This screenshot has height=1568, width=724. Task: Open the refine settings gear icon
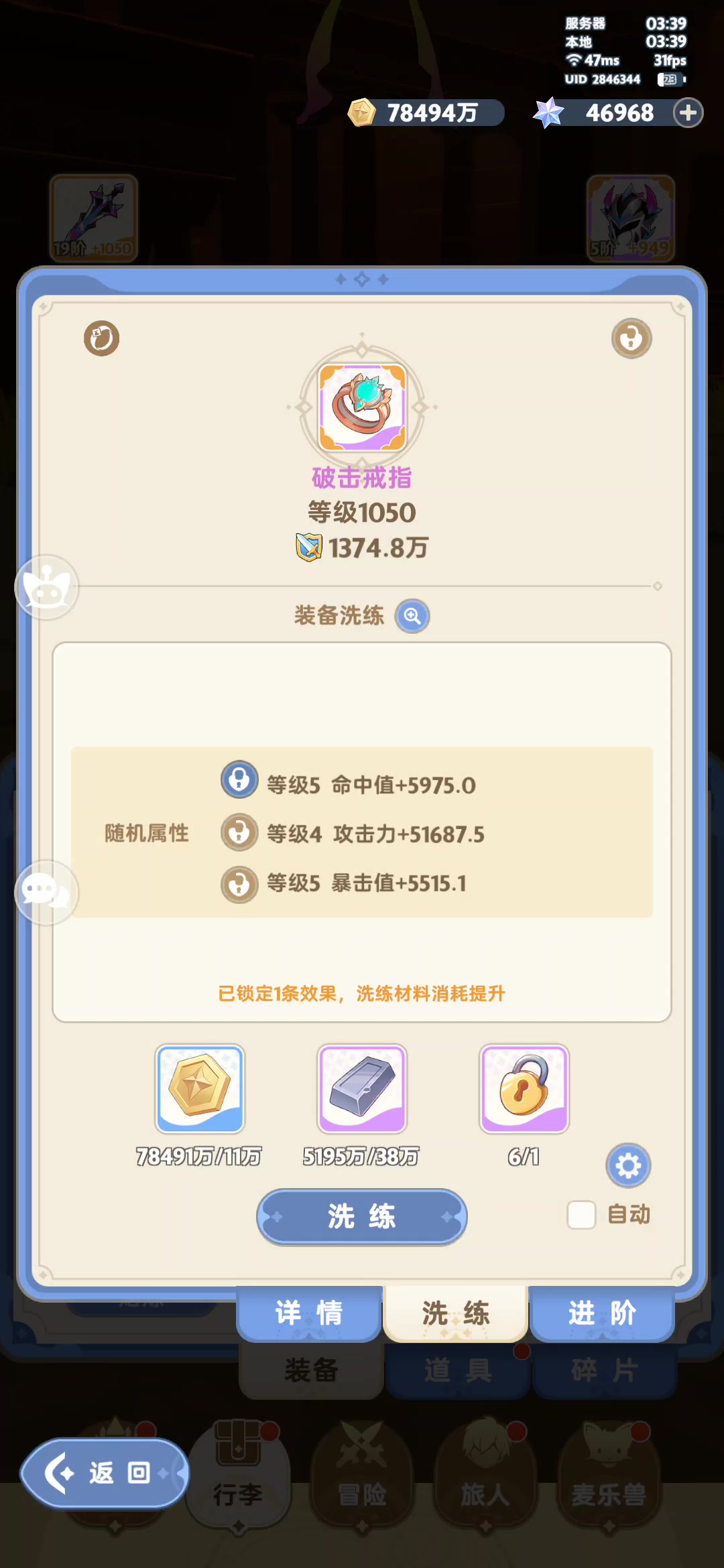pos(628,1166)
